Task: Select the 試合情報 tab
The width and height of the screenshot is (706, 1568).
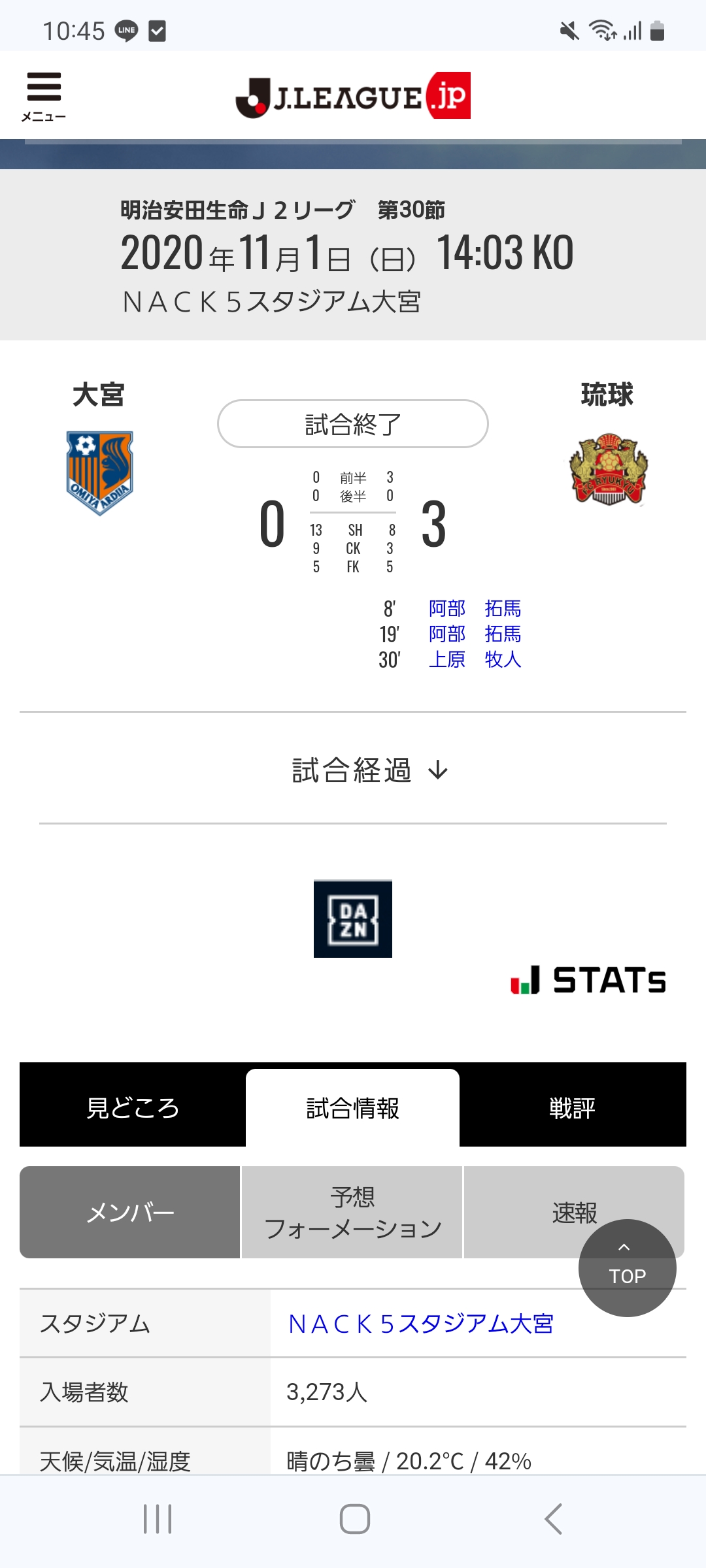Action: 353,1107
